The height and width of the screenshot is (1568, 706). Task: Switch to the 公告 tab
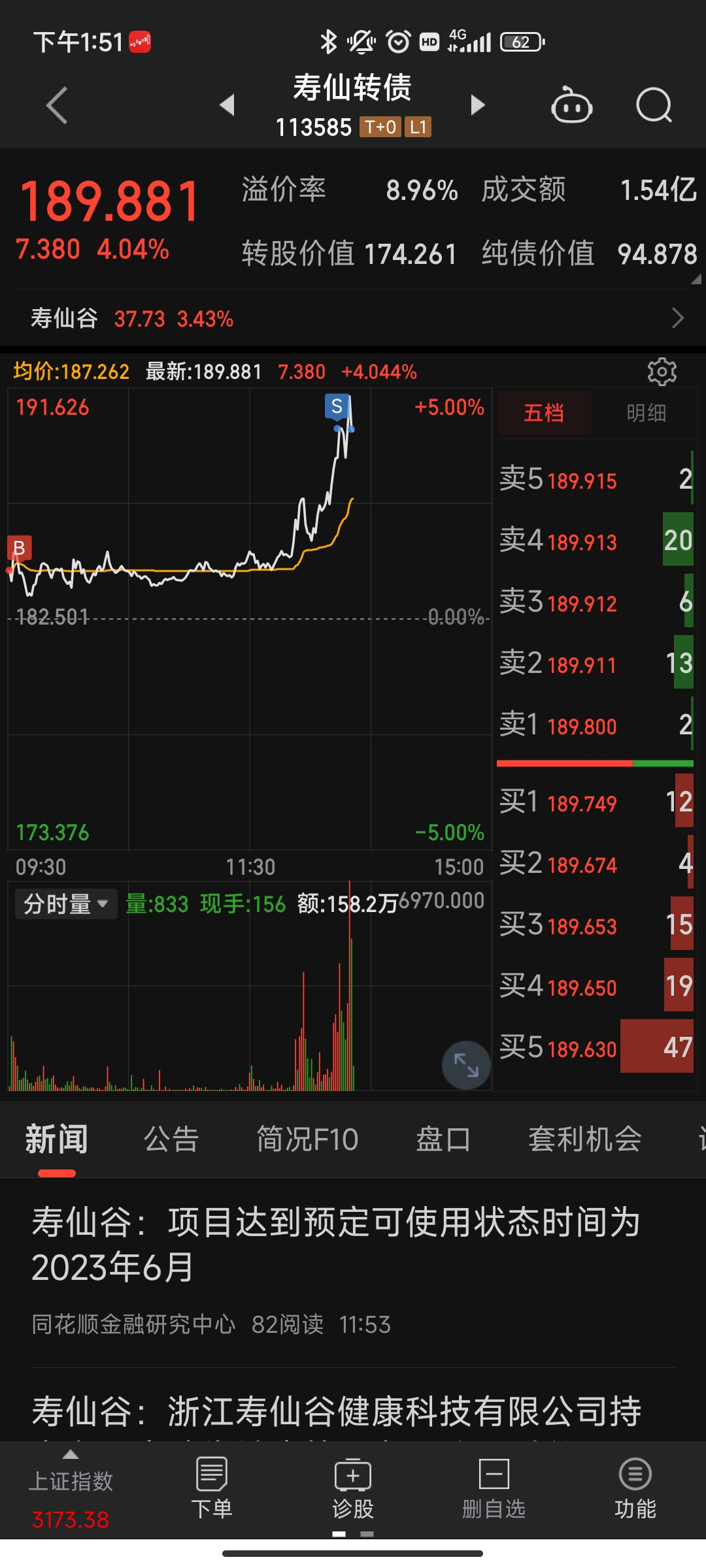point(171,1139)
